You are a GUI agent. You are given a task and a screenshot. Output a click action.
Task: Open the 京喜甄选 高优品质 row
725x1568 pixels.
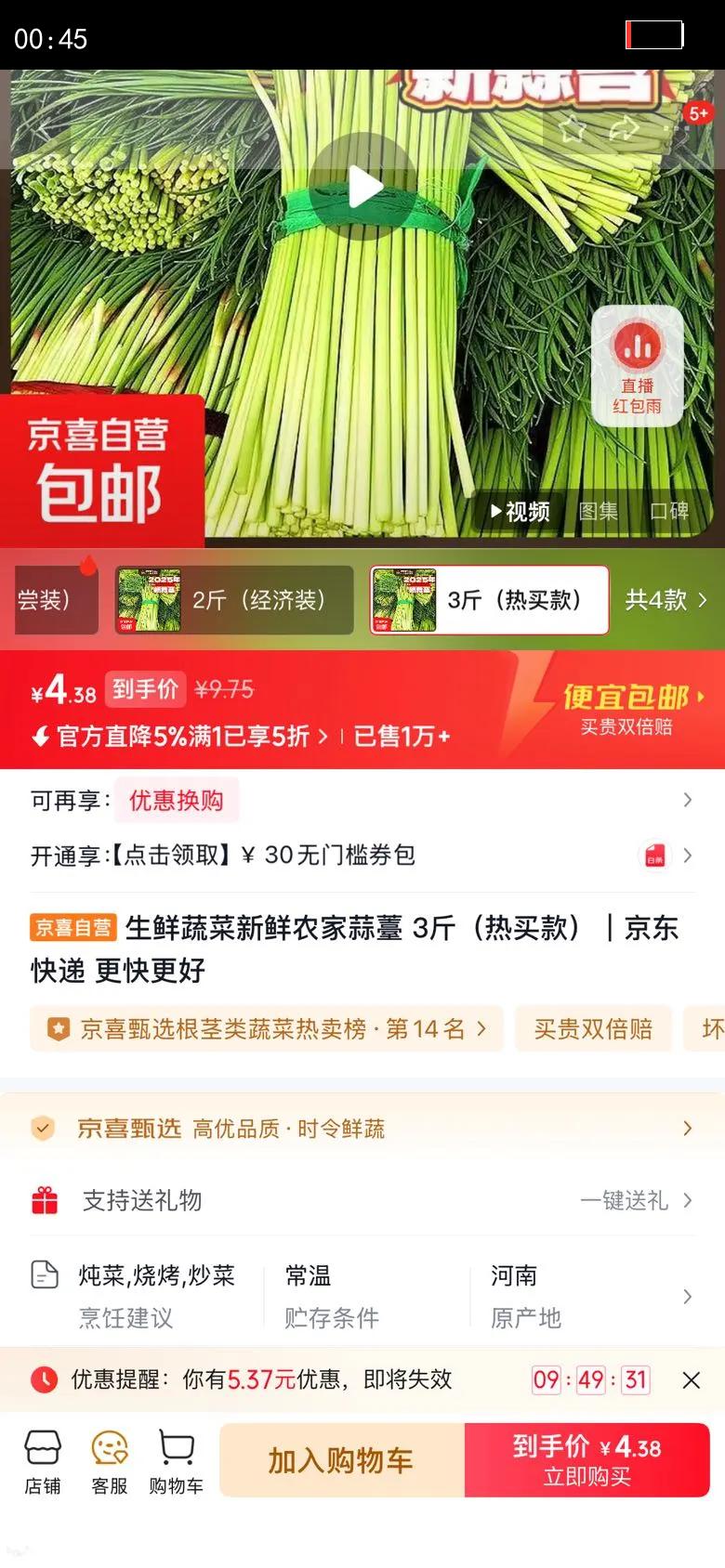(x=362, y=1128)
